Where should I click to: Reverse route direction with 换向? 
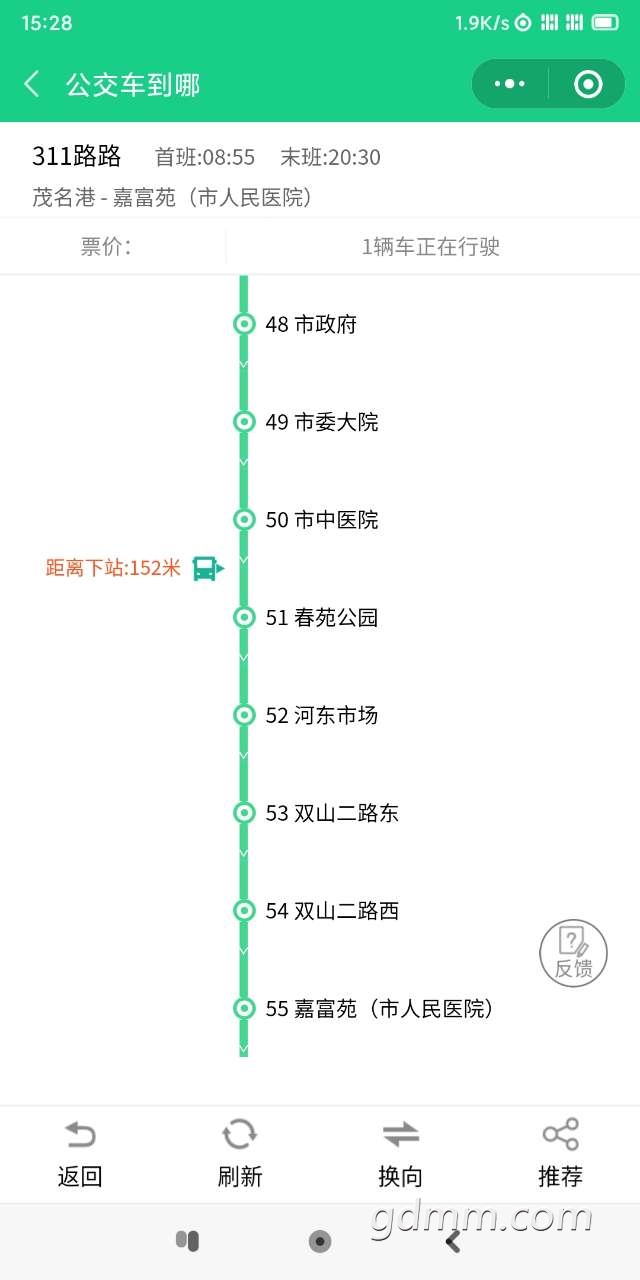tap(400, 1154)
